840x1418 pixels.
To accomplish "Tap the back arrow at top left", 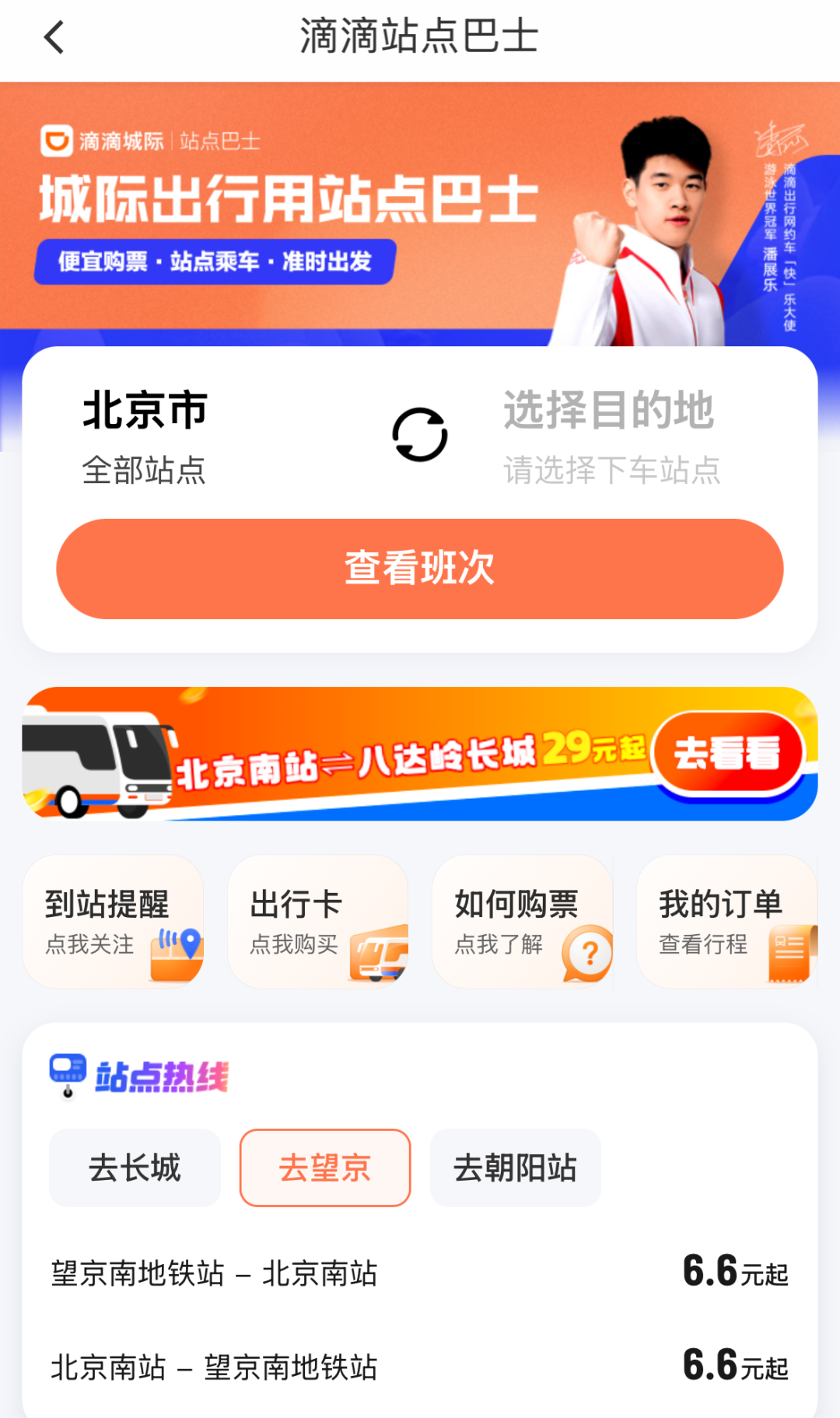I will pos(53,37).
